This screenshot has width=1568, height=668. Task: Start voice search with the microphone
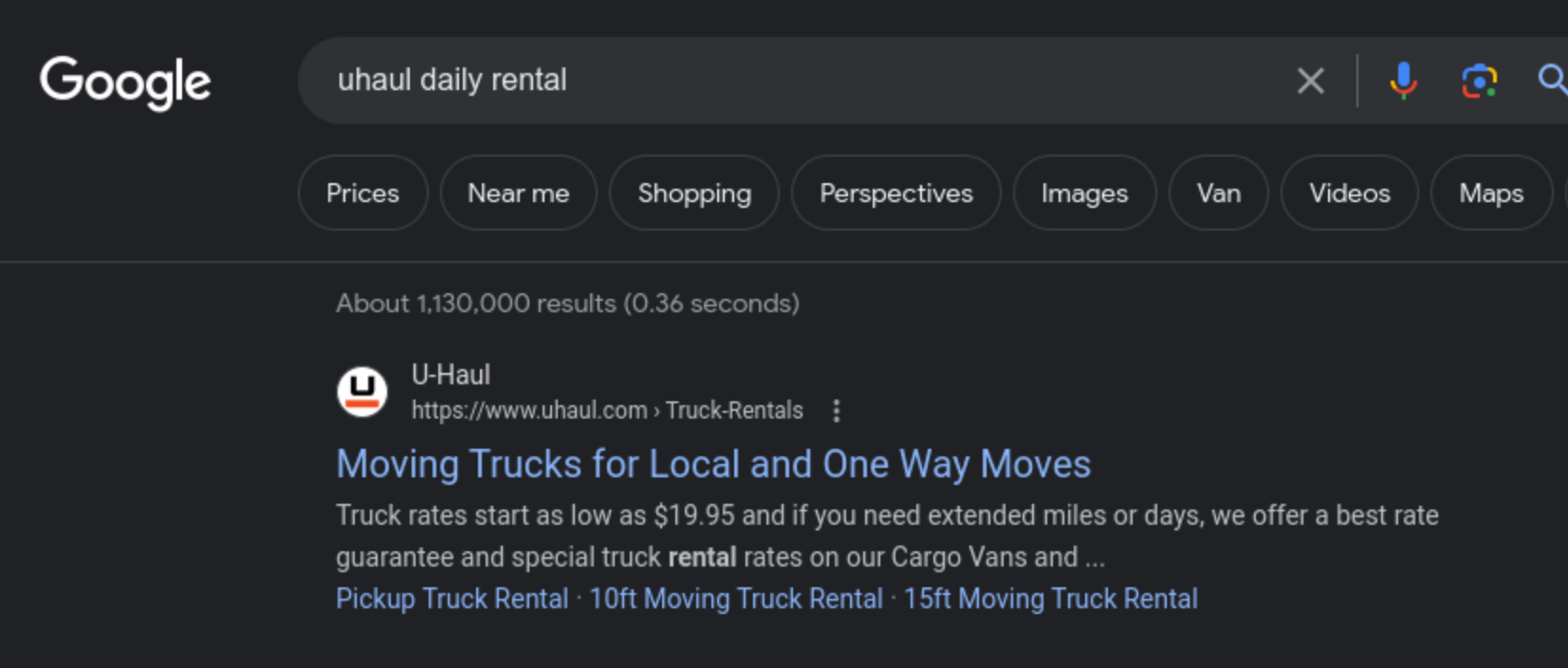[x=1403, y=81]
